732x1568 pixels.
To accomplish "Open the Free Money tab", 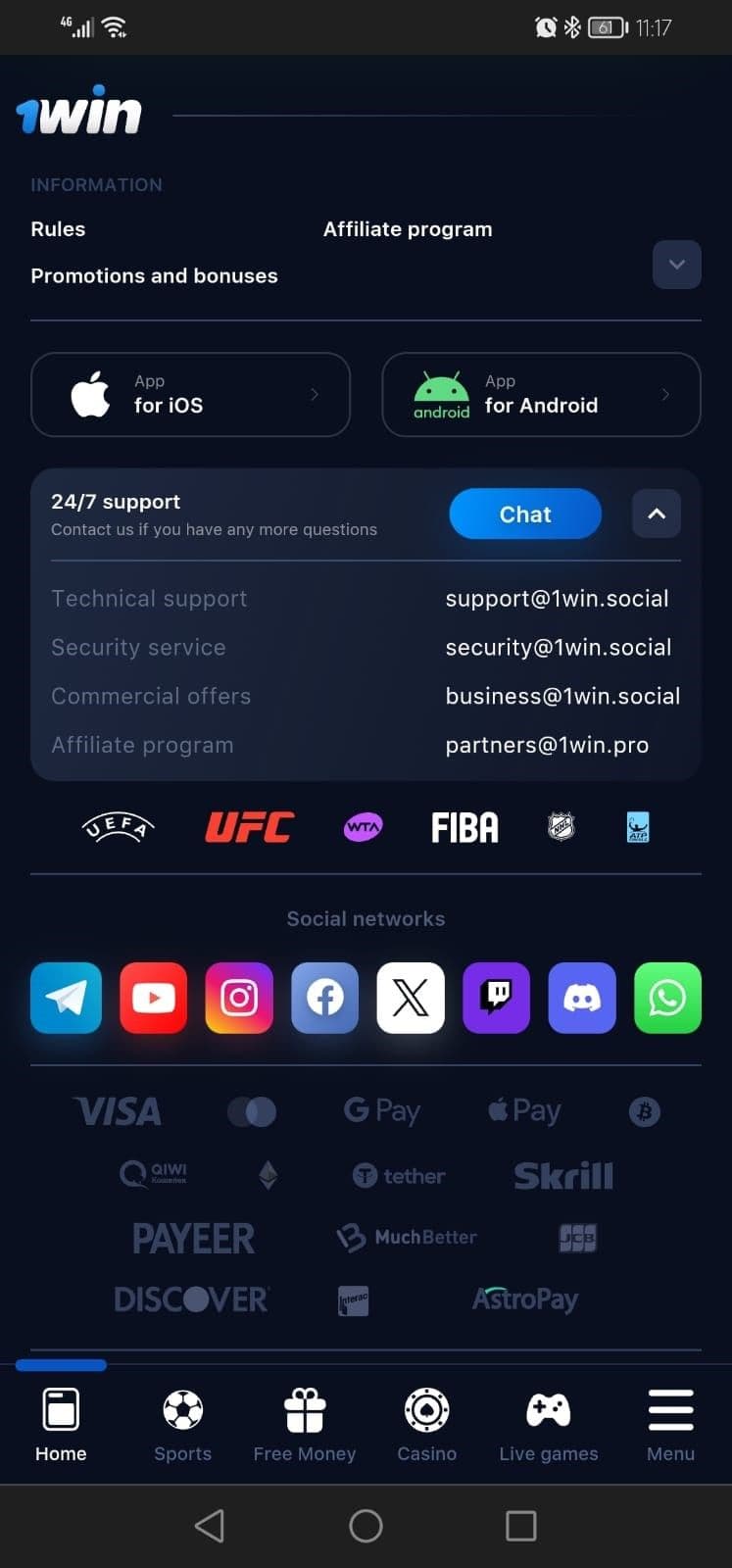I will click(x=304, y=1424).
